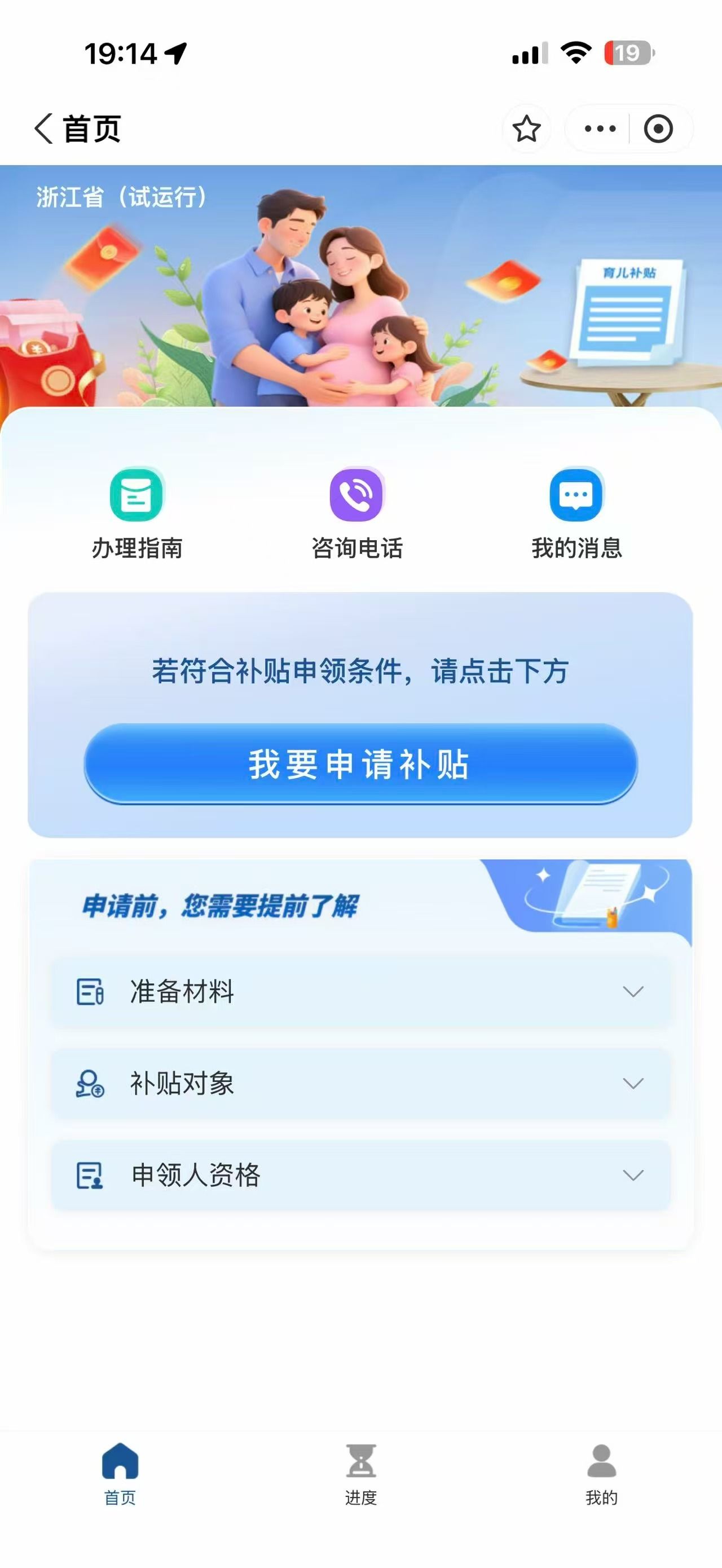Switch to the 进度 tab
Image resolution: width=722 pixels, height=1568 pixels.
[361, 1474]
